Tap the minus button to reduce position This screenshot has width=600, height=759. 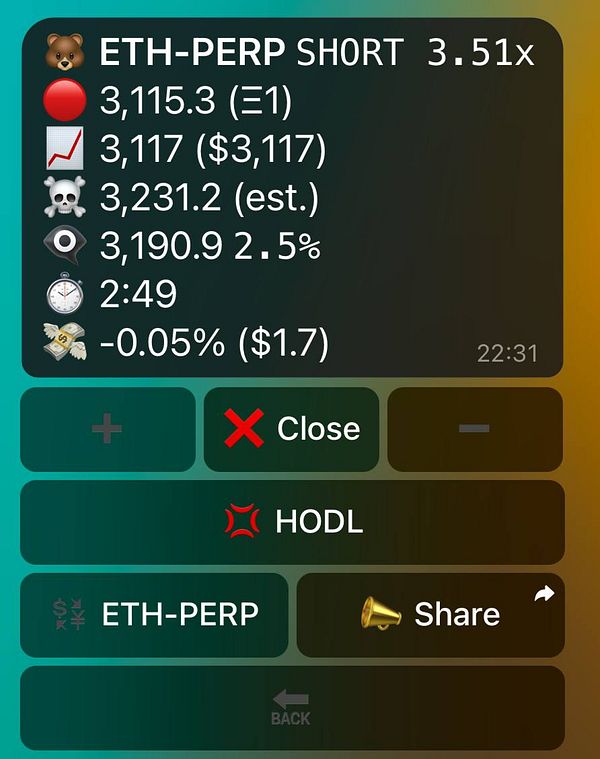coord(474,429)
